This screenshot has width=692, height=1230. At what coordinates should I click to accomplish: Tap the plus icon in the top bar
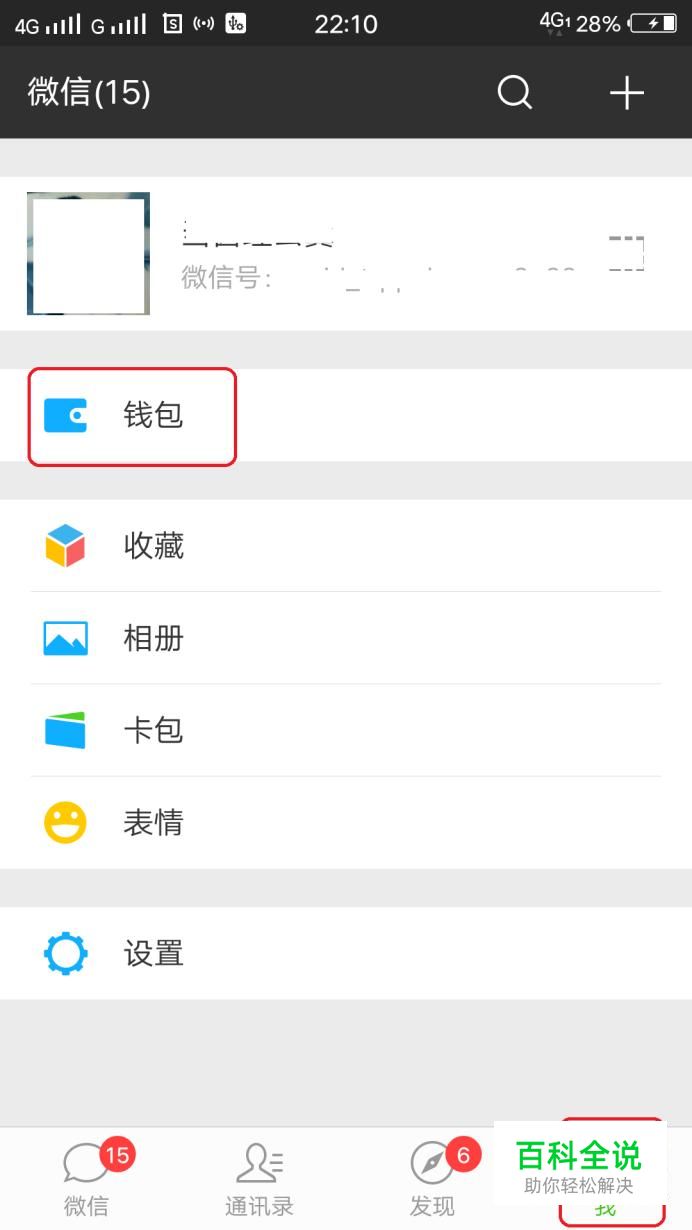point(627,93)
